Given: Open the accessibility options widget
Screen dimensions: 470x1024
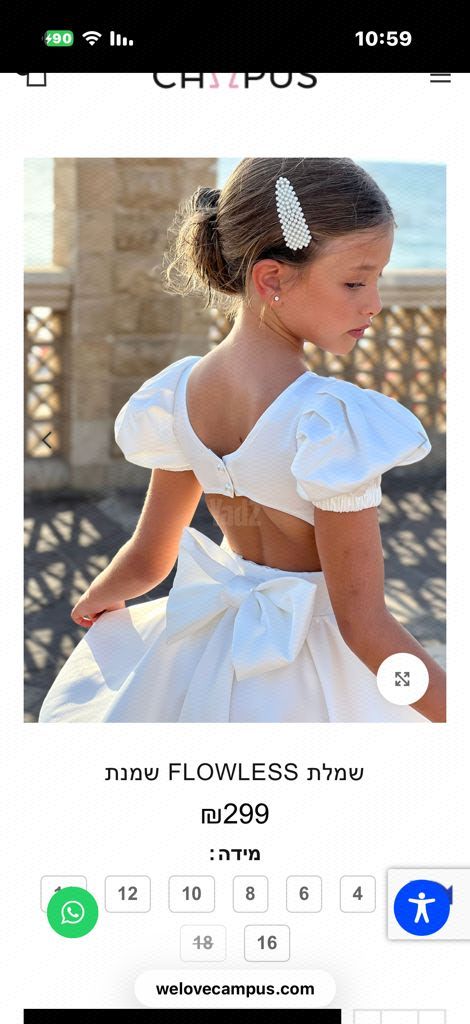Looking at the screenshot, I should [422, 908].
